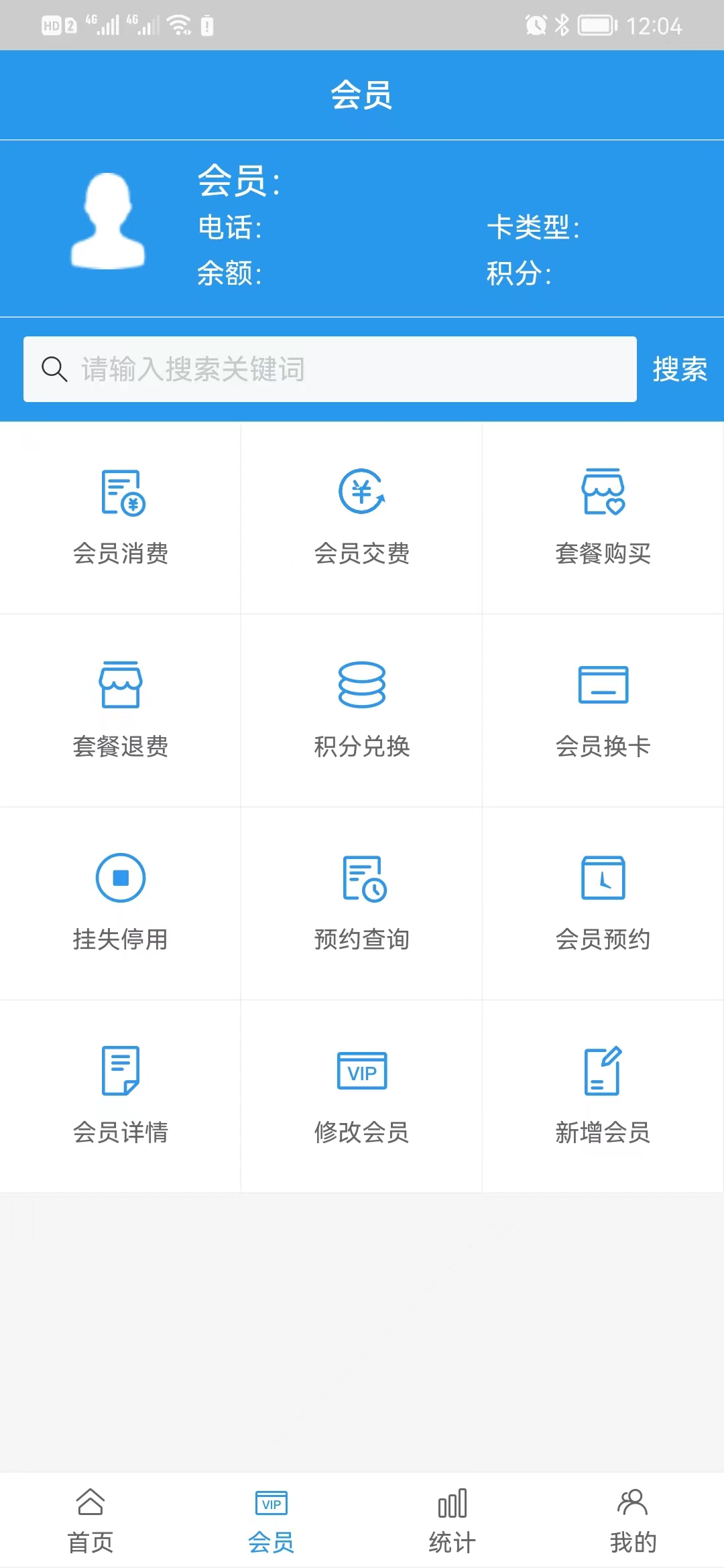View 会员详情 (member details)
Image resolution: width=724 pixels, height=1568 pixels.
pyautogui.click(x=121, y=1096)
